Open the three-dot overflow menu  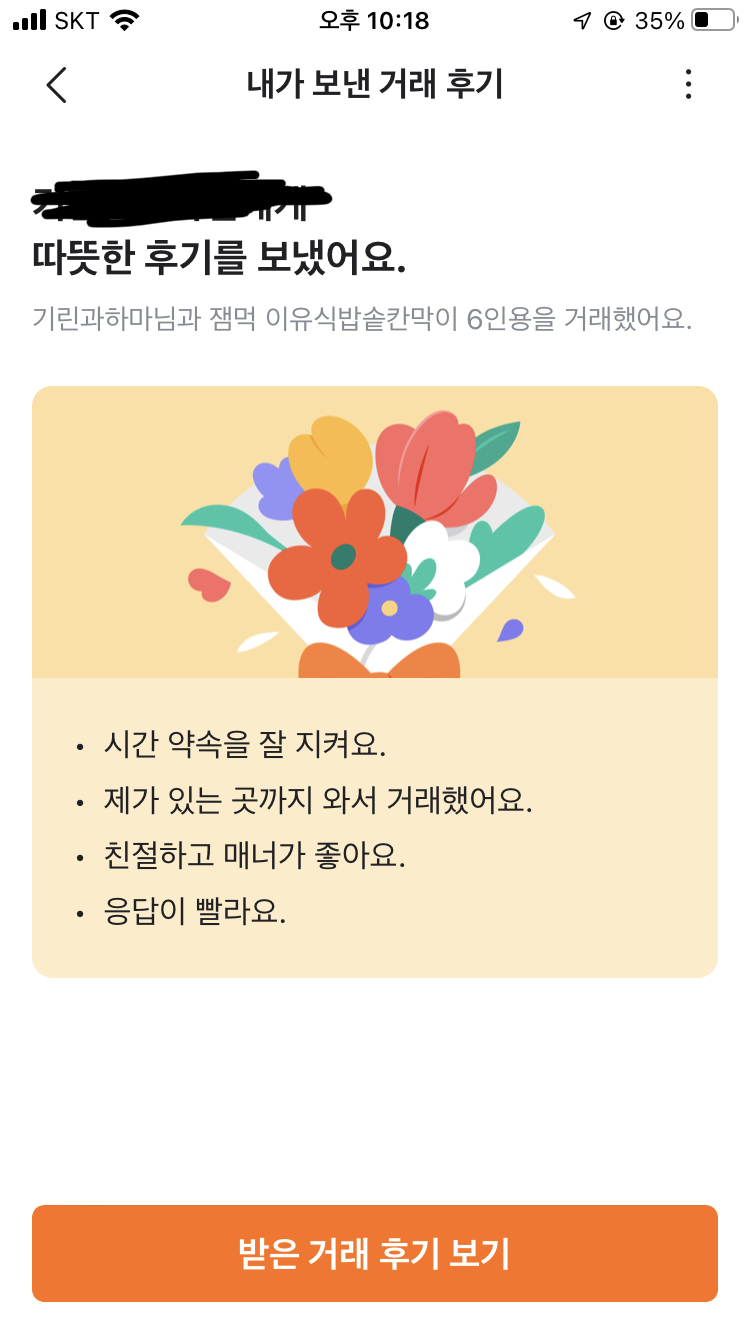(688, 85)
